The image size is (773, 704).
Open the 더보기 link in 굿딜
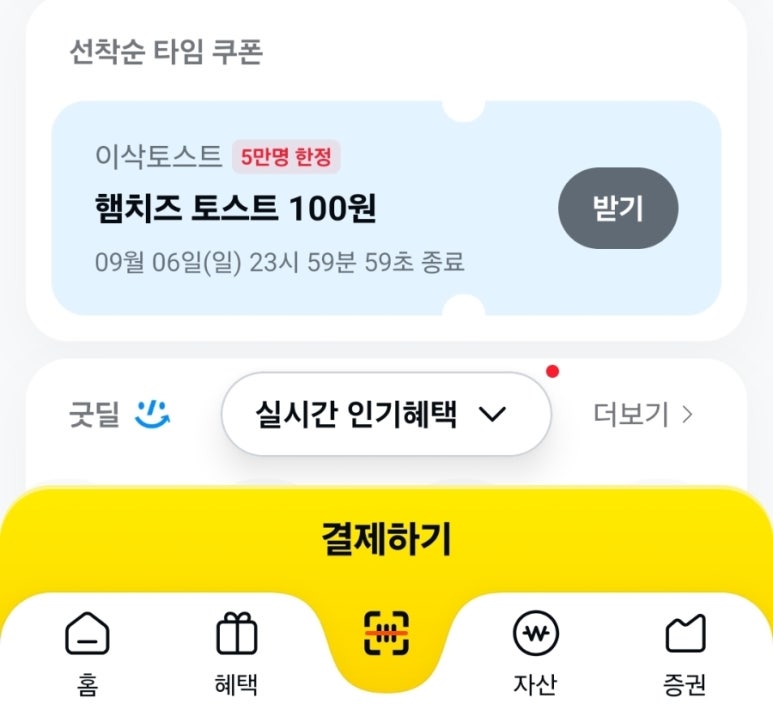point(643,414)
